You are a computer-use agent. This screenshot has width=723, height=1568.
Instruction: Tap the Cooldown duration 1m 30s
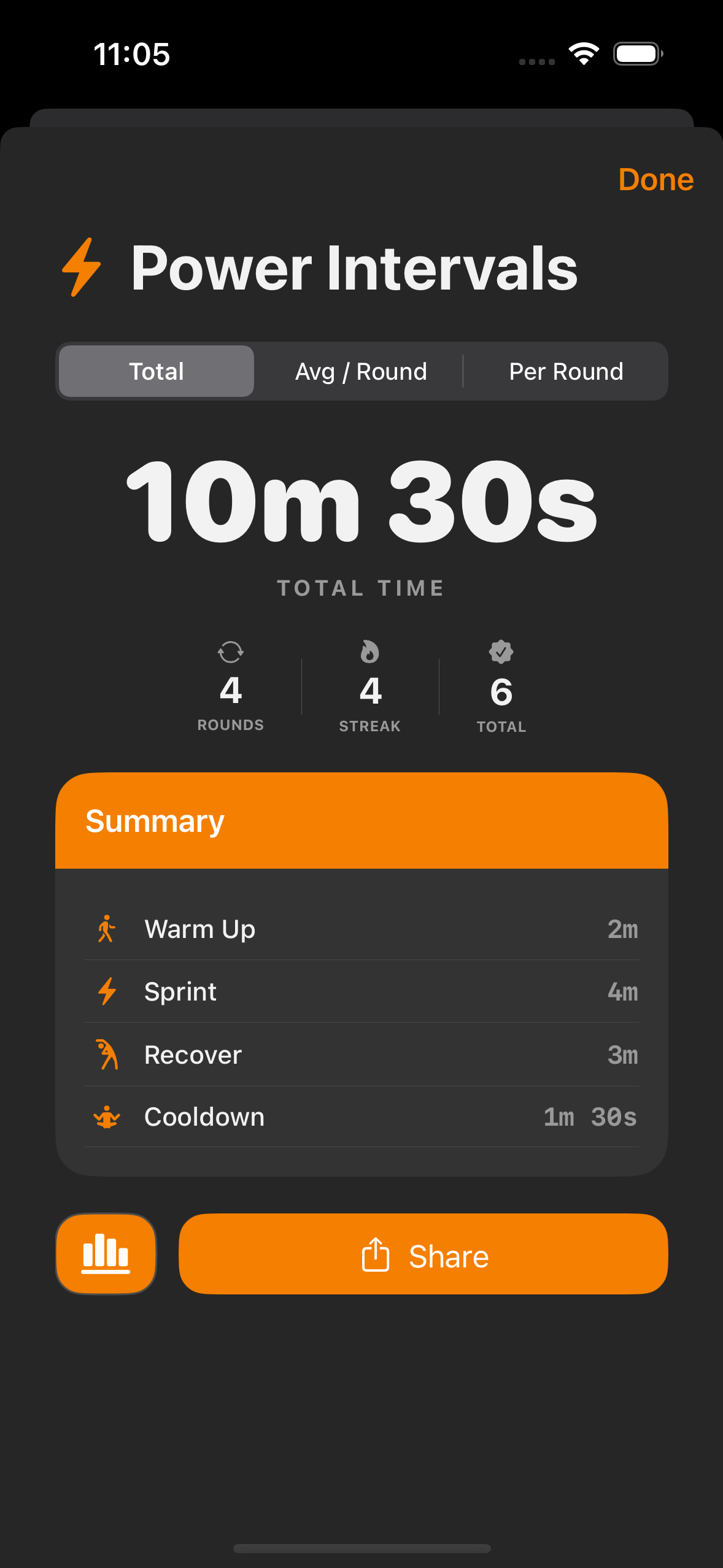(591, 1116)
